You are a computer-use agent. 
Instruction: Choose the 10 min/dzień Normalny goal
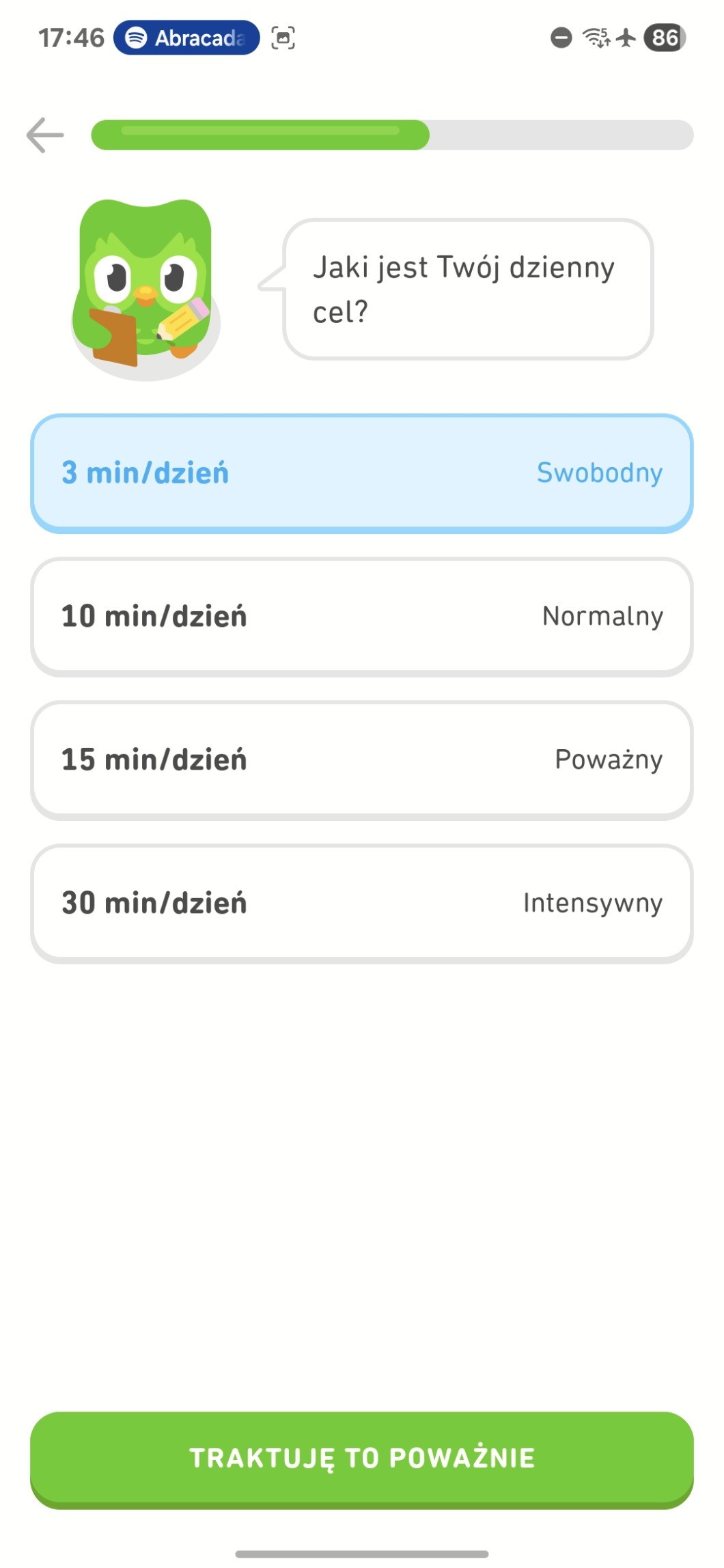tap(362, 616)
